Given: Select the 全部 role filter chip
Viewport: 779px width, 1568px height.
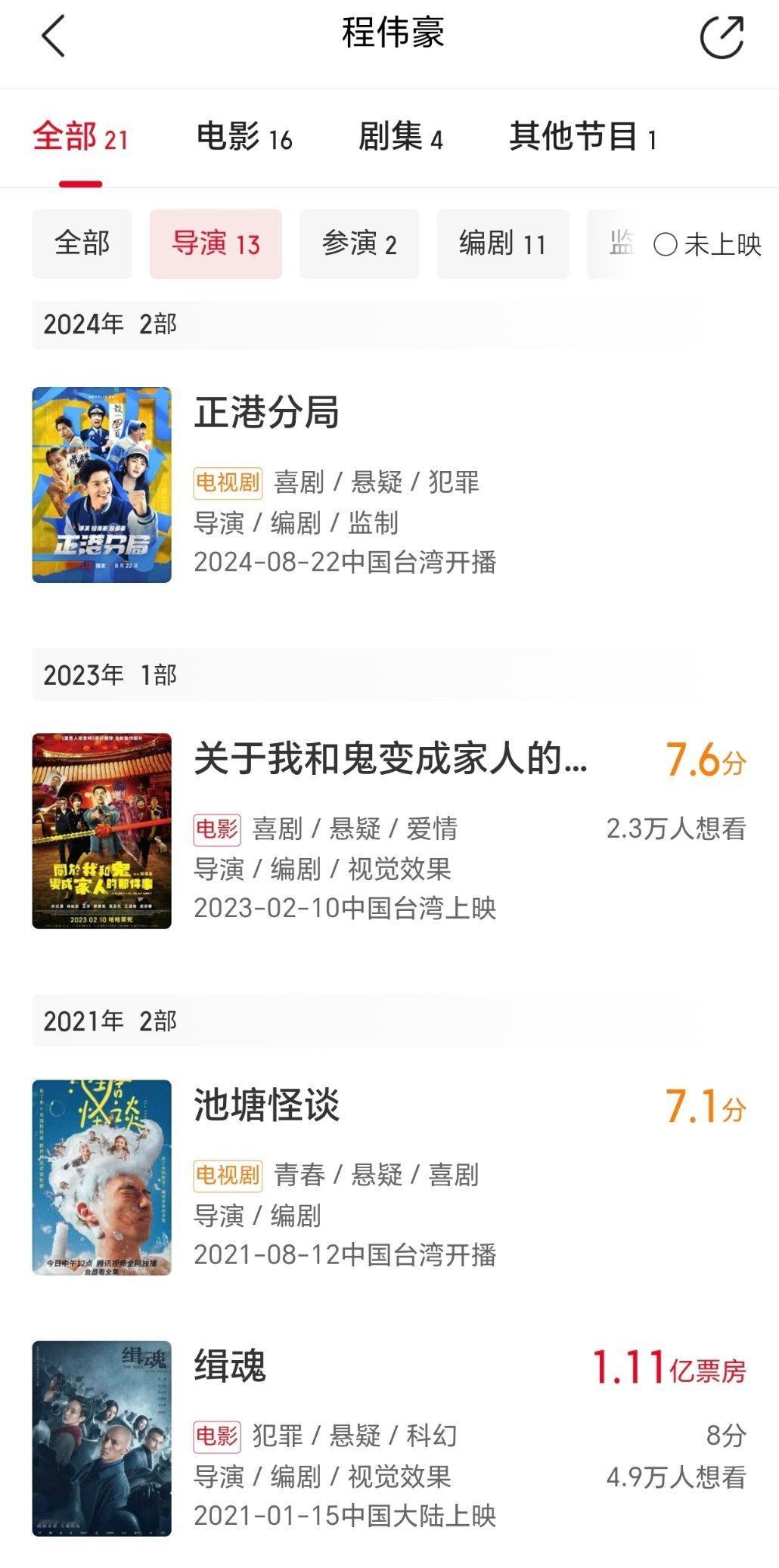Looking at the screenshot, I should pyautogui.click(x=82, y=244).
